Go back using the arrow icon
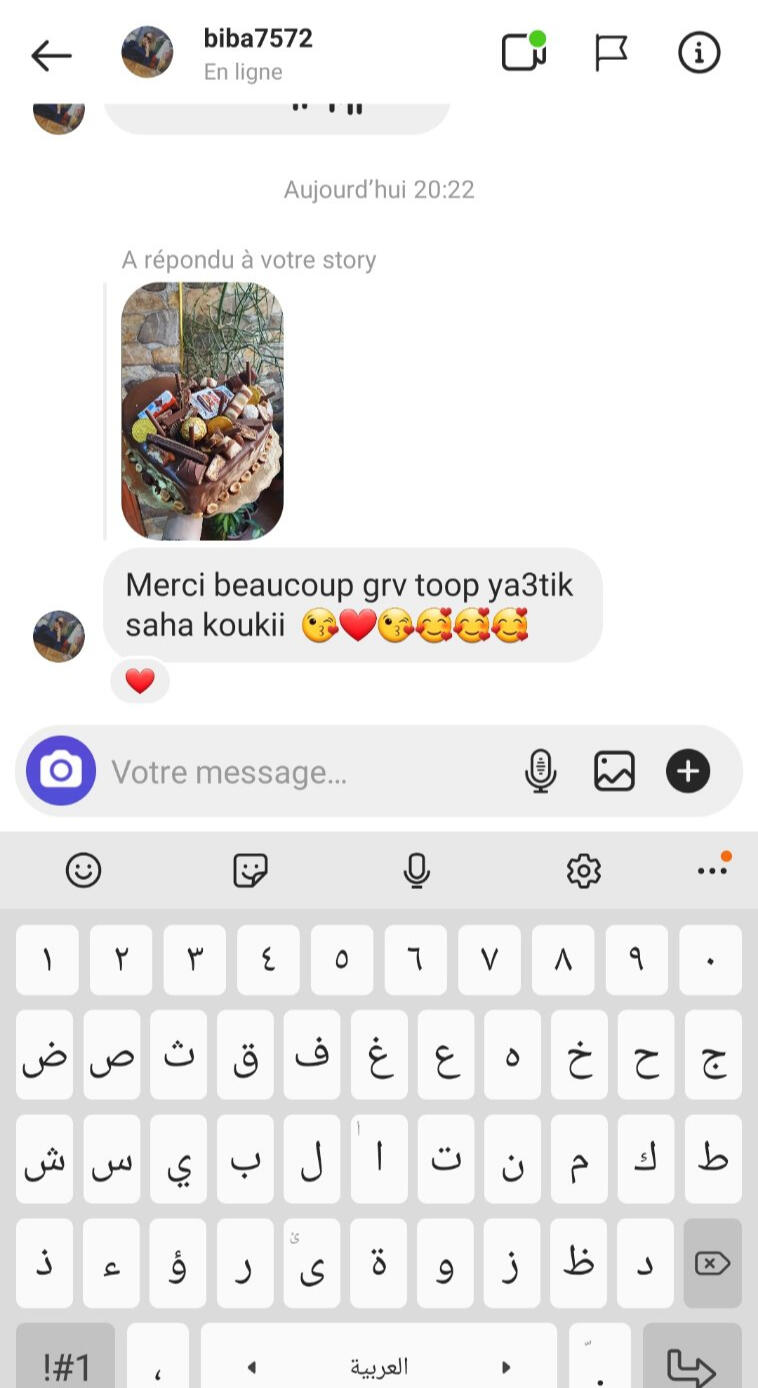Viewport: 758px width, 1388px height. click(51, 55)
